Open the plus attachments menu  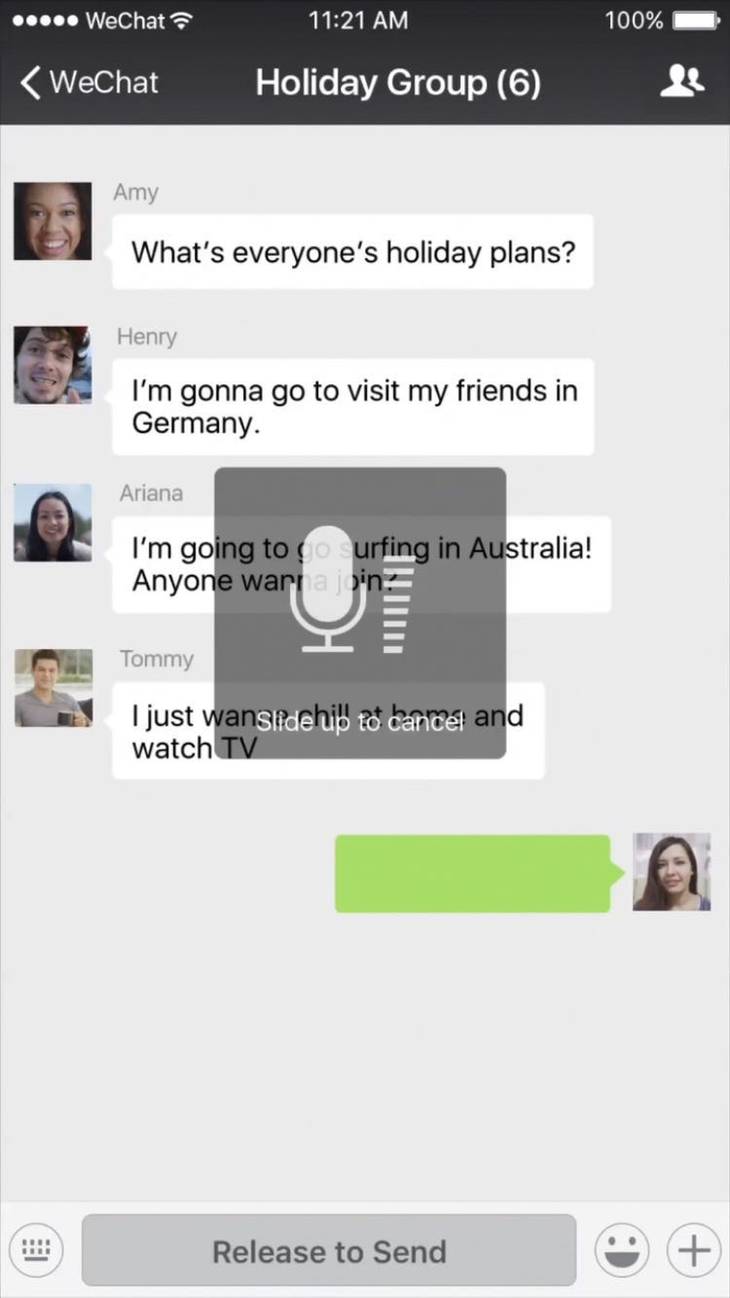tap(693, 1250)
